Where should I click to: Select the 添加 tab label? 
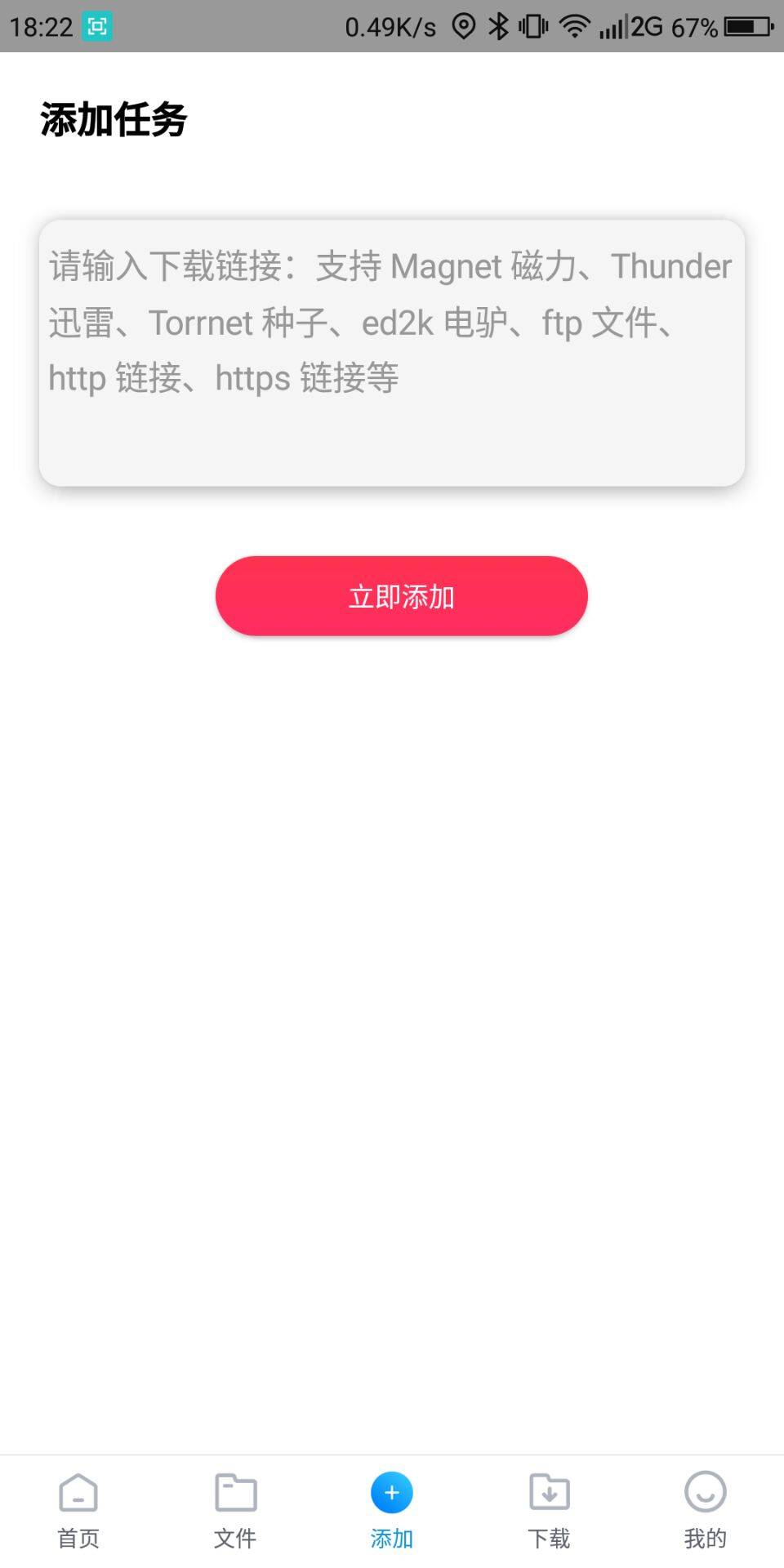point(392,1539)
